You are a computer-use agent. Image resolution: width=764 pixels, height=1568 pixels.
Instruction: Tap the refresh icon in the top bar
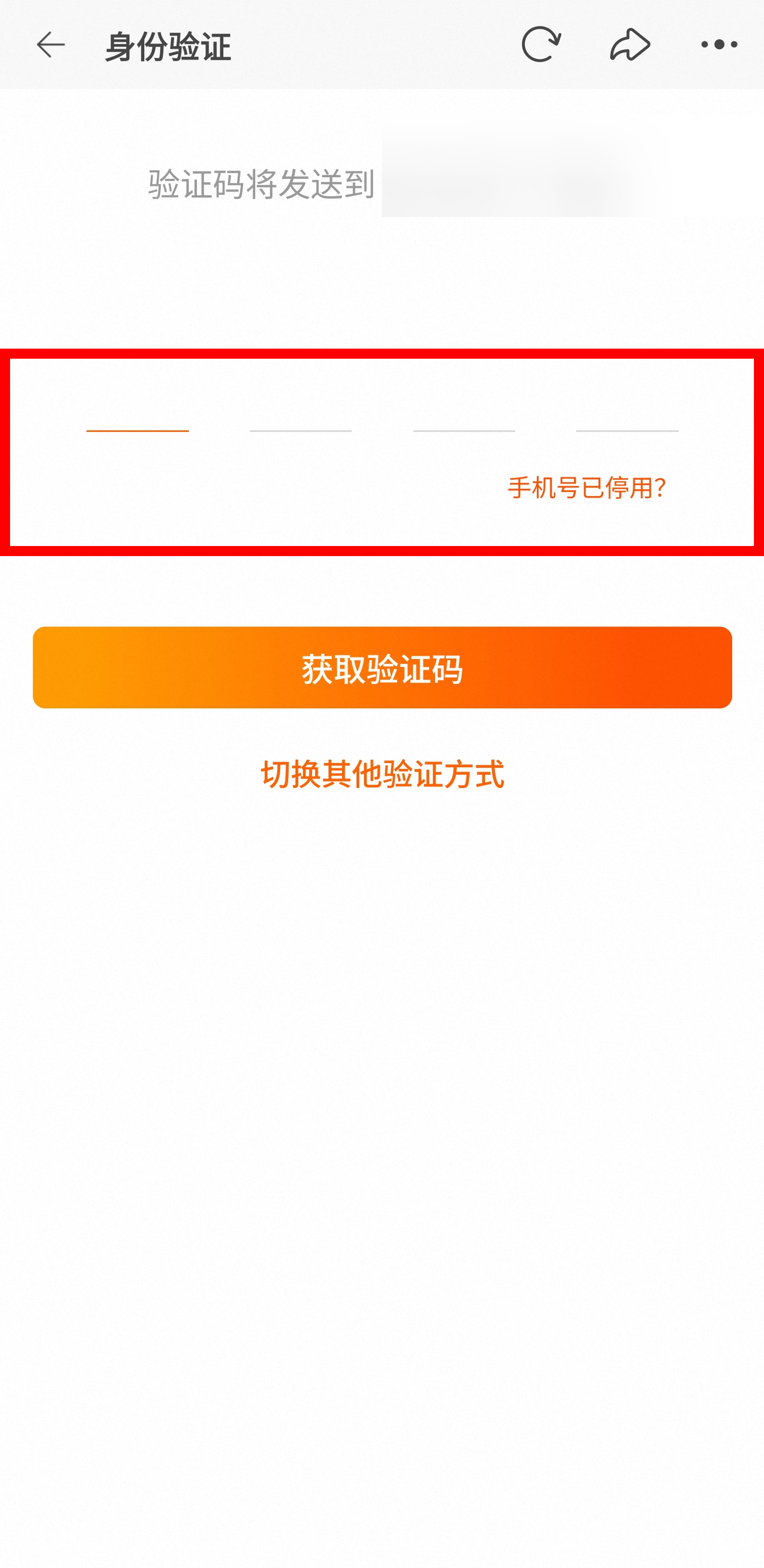(x=542, y=44)
